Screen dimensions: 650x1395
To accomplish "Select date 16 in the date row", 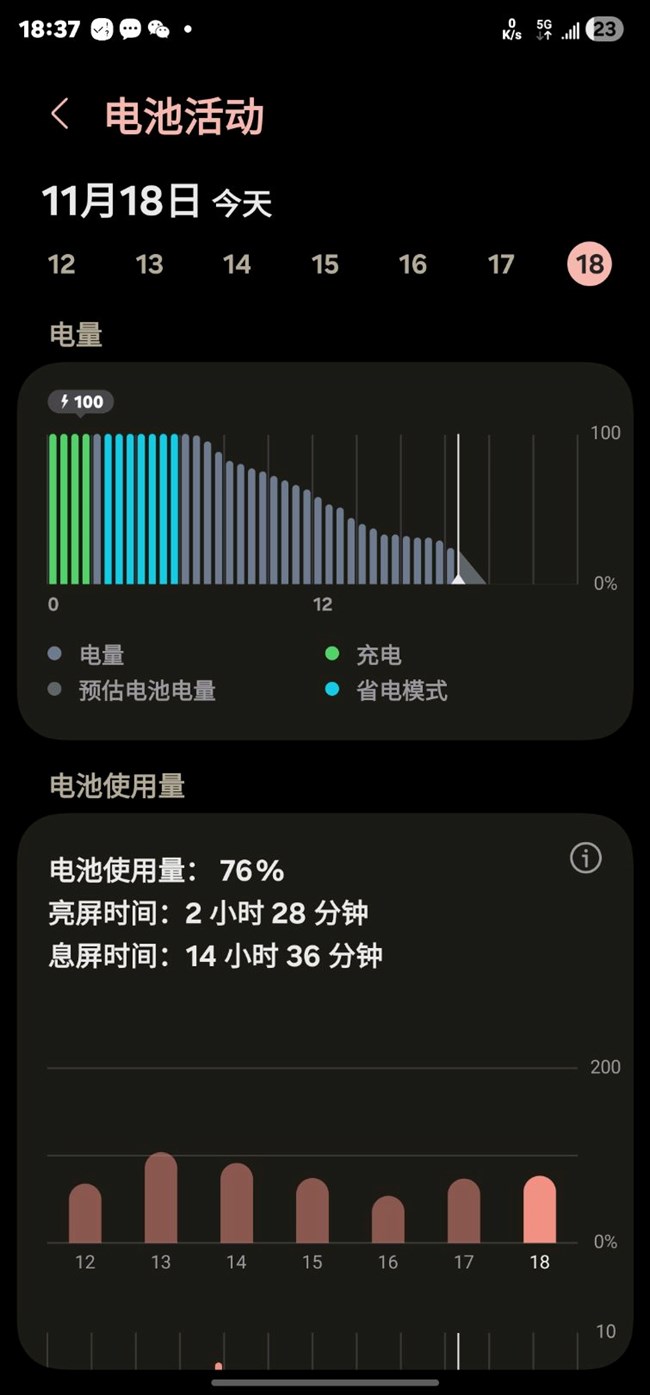I will point(413,264).
